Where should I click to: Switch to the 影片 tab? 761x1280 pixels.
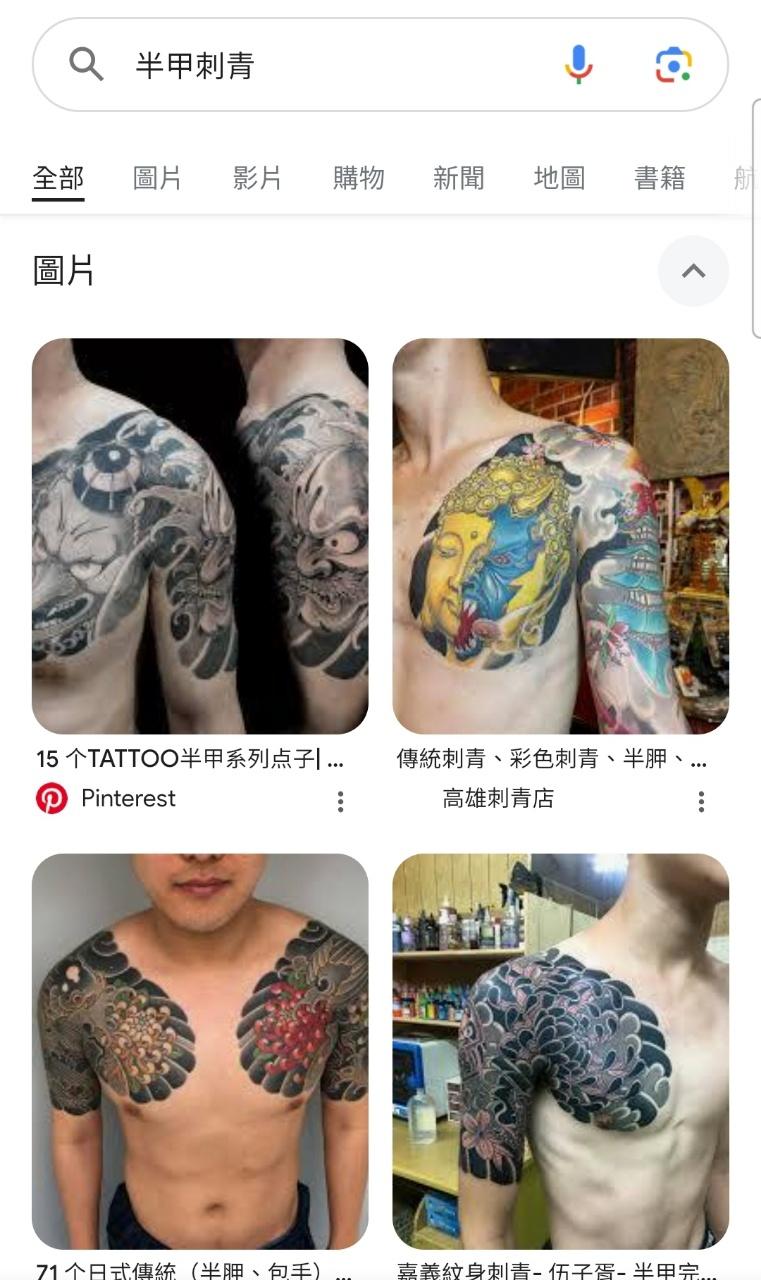257,178
